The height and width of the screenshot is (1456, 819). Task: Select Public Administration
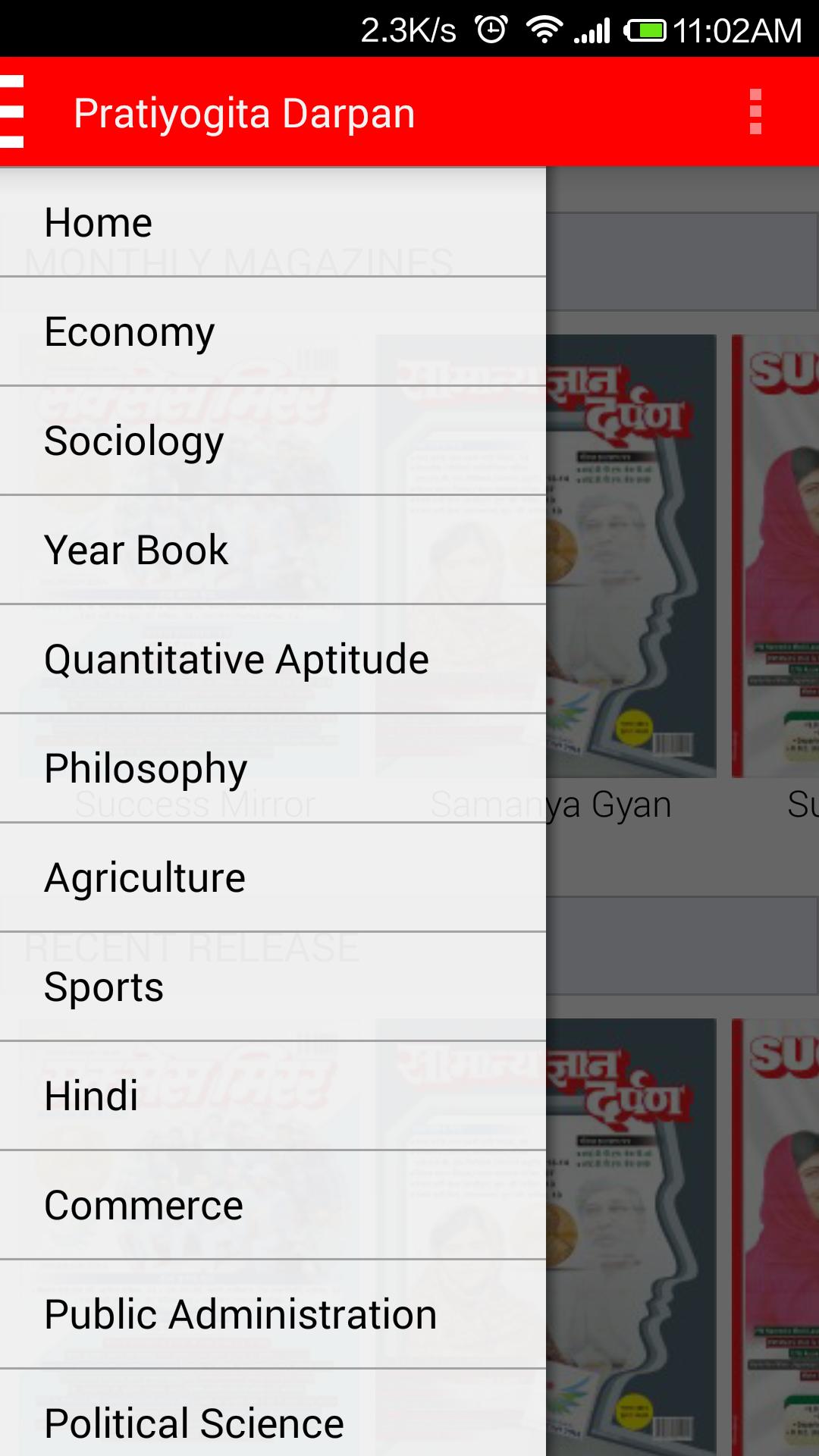coord(240,1315)
